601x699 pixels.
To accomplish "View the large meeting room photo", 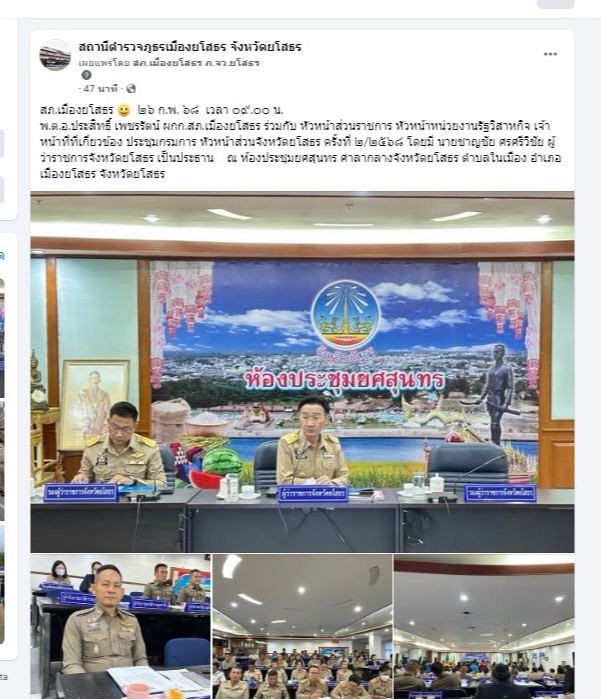I will [x=302, y=372].
